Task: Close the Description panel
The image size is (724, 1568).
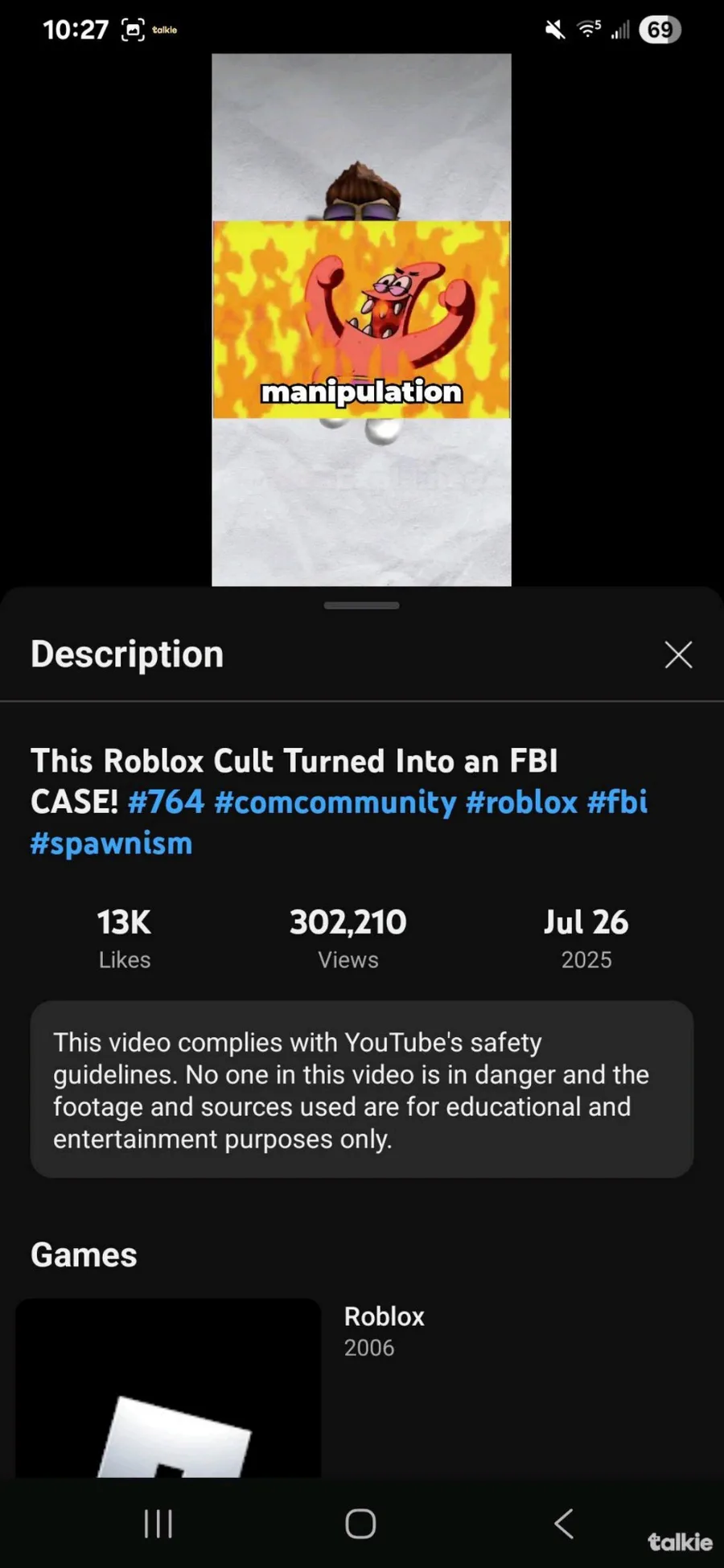Action: tap(678, 655)
